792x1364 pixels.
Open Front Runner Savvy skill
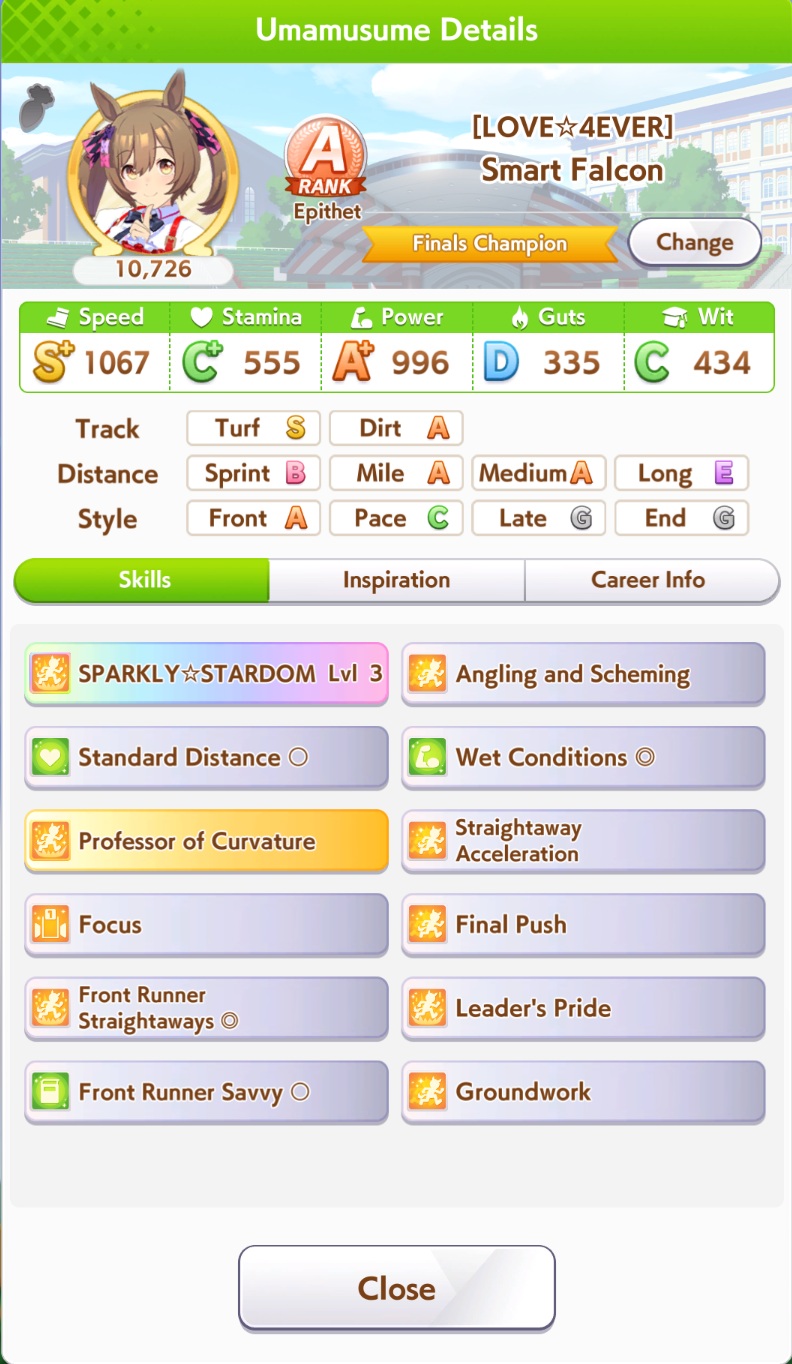pyautogui.click(x=206, y=1092)
